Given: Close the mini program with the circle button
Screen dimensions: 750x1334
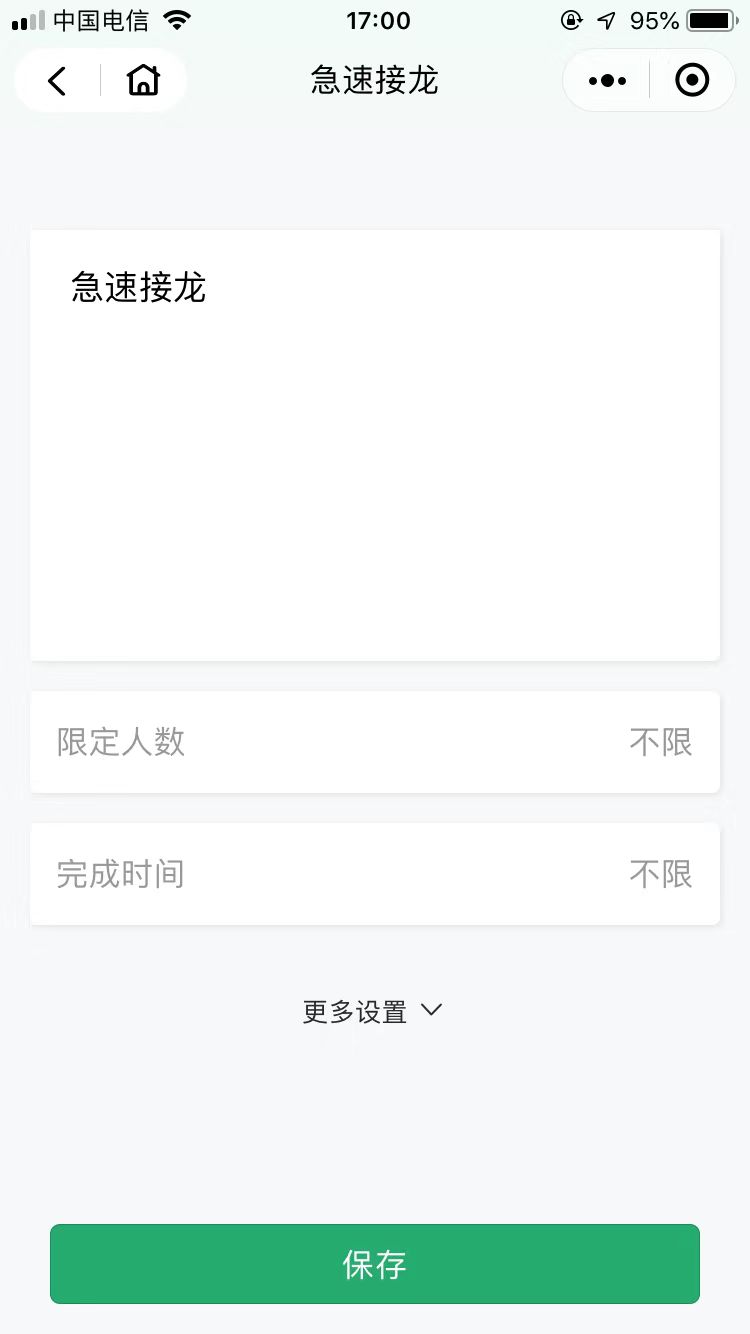Looking at the screenshot, I should pos(692,80).
